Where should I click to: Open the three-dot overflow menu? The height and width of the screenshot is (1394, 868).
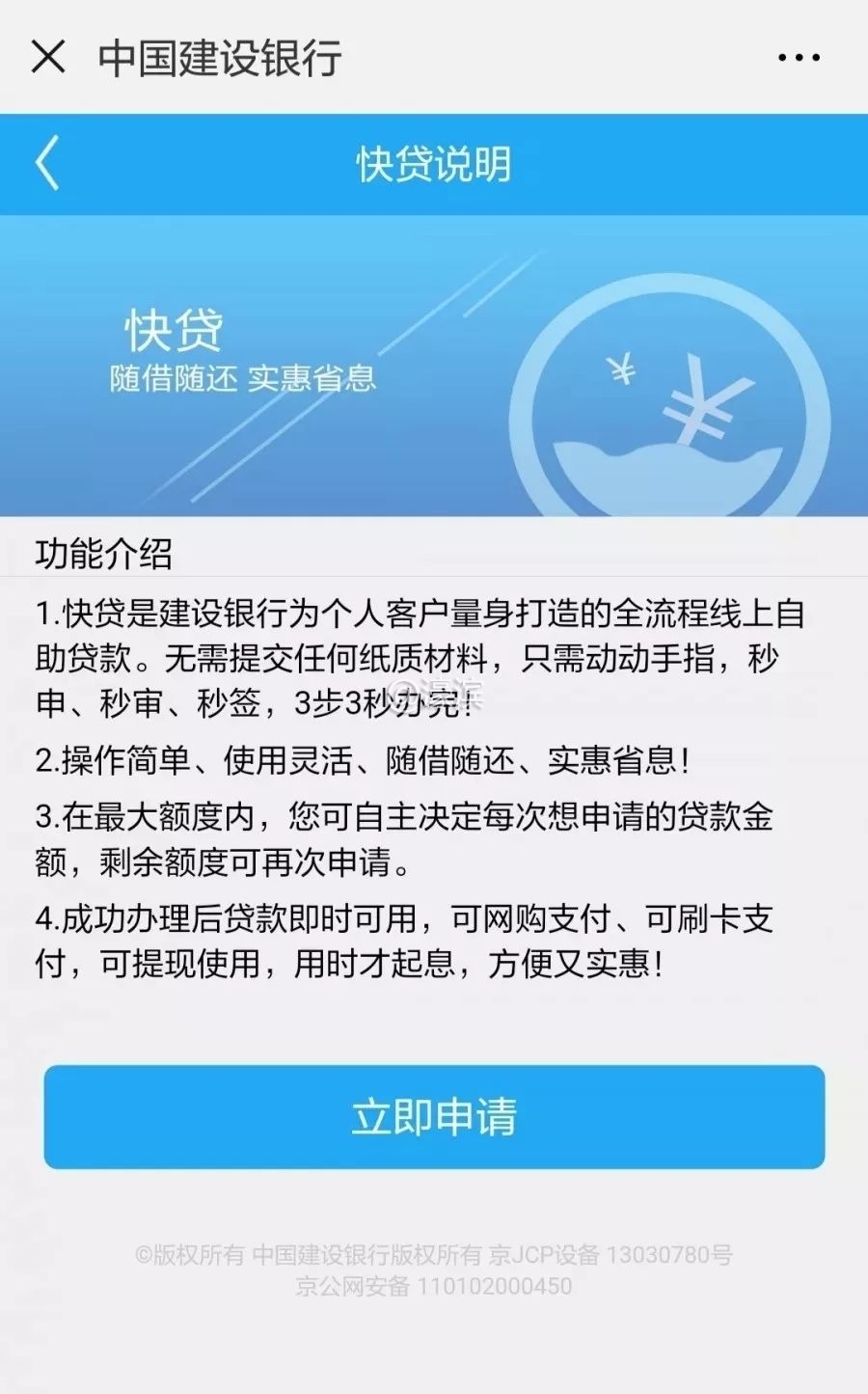(x=799, y=58)
